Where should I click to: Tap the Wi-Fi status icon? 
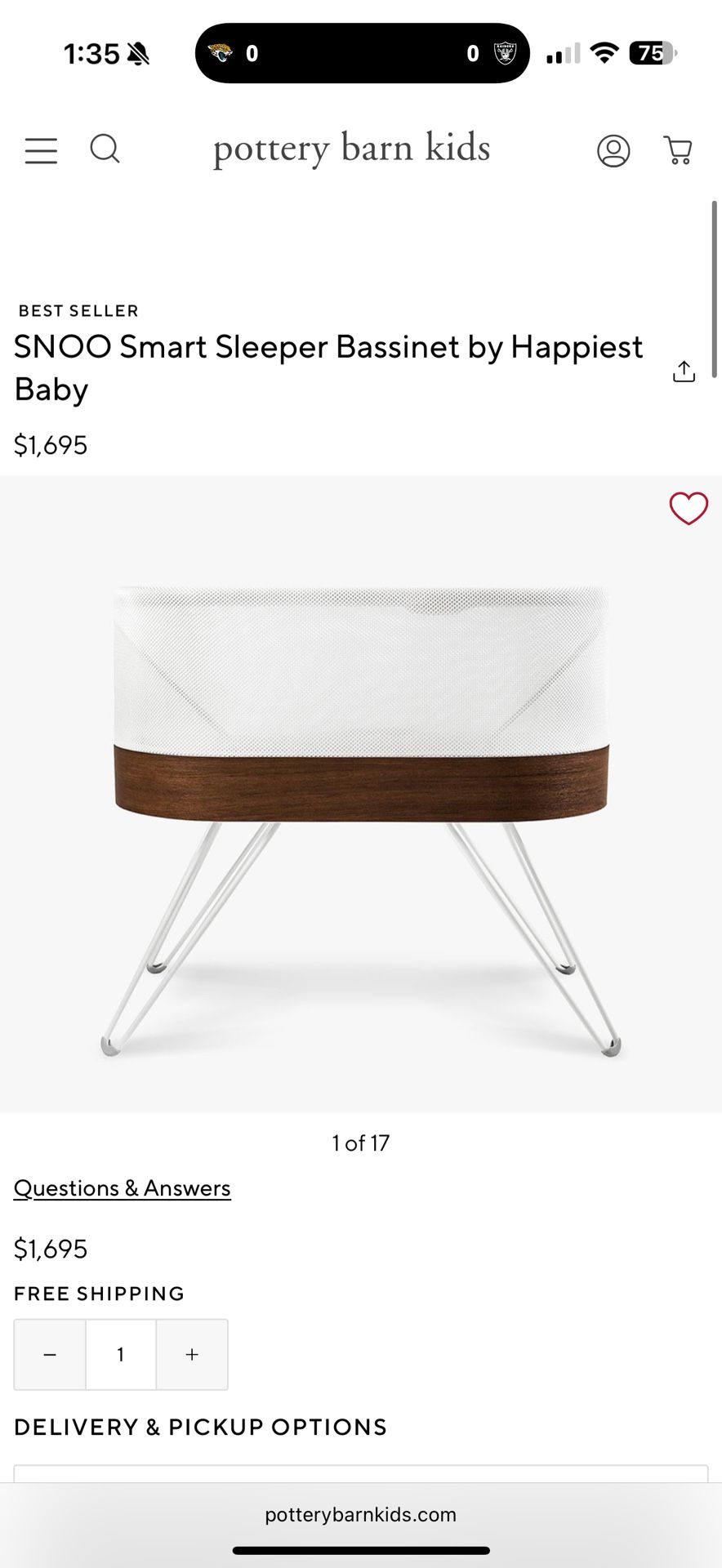click(x=603, y=52)
